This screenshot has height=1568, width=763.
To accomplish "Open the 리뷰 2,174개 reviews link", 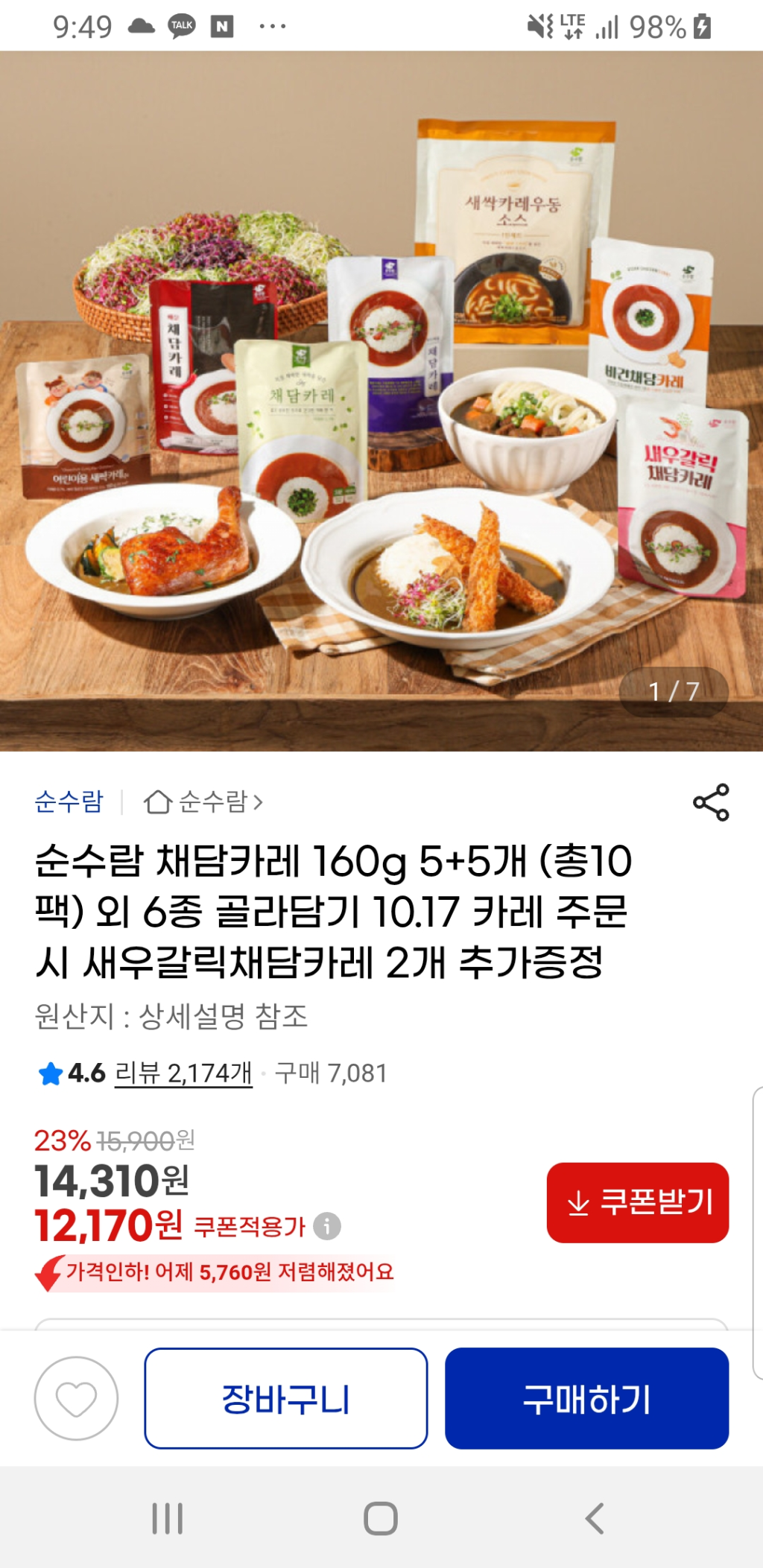I will (x=183, y=1073).
